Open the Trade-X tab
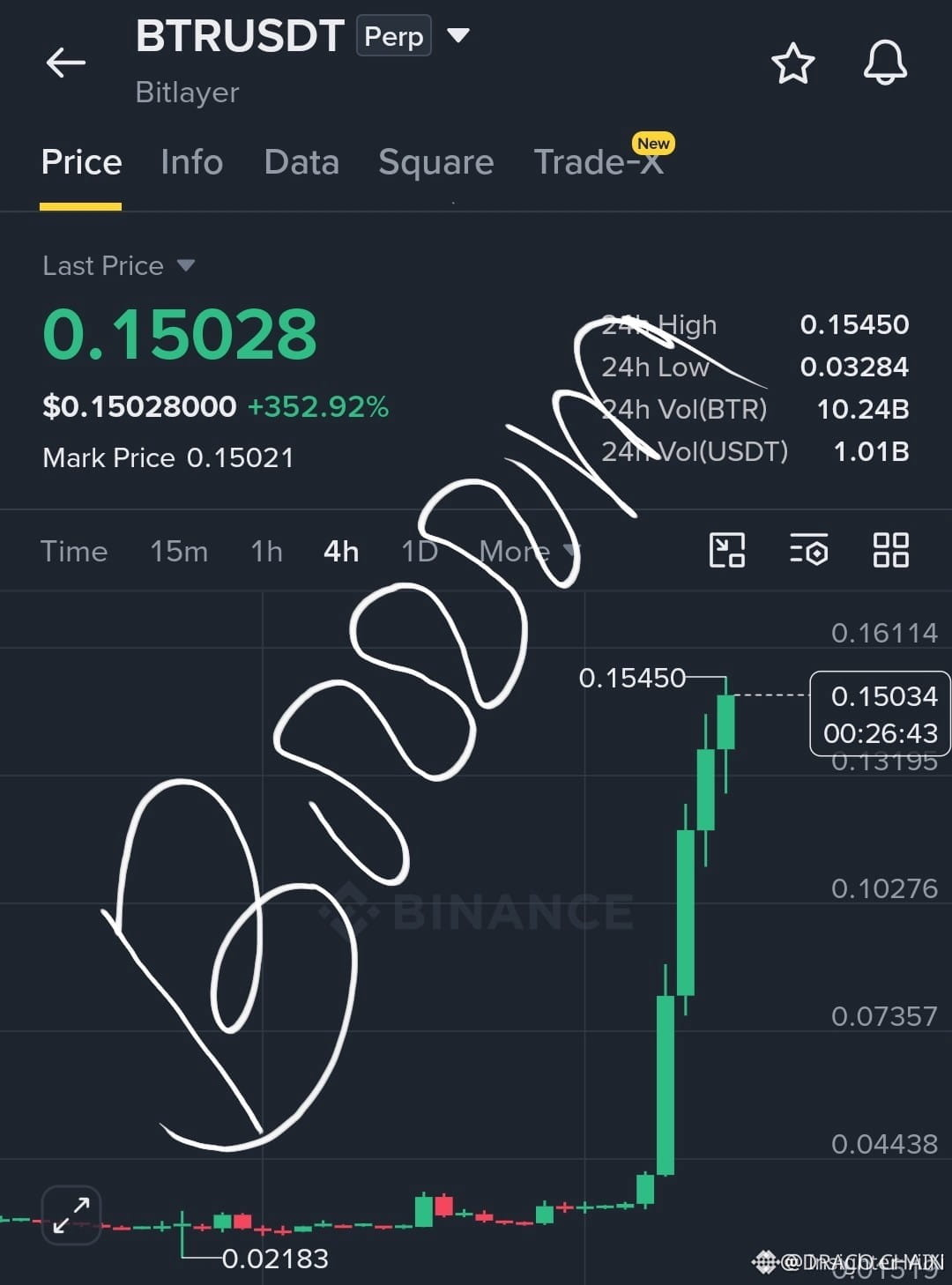The image size is (952, 1285). [x=599, y=161]
